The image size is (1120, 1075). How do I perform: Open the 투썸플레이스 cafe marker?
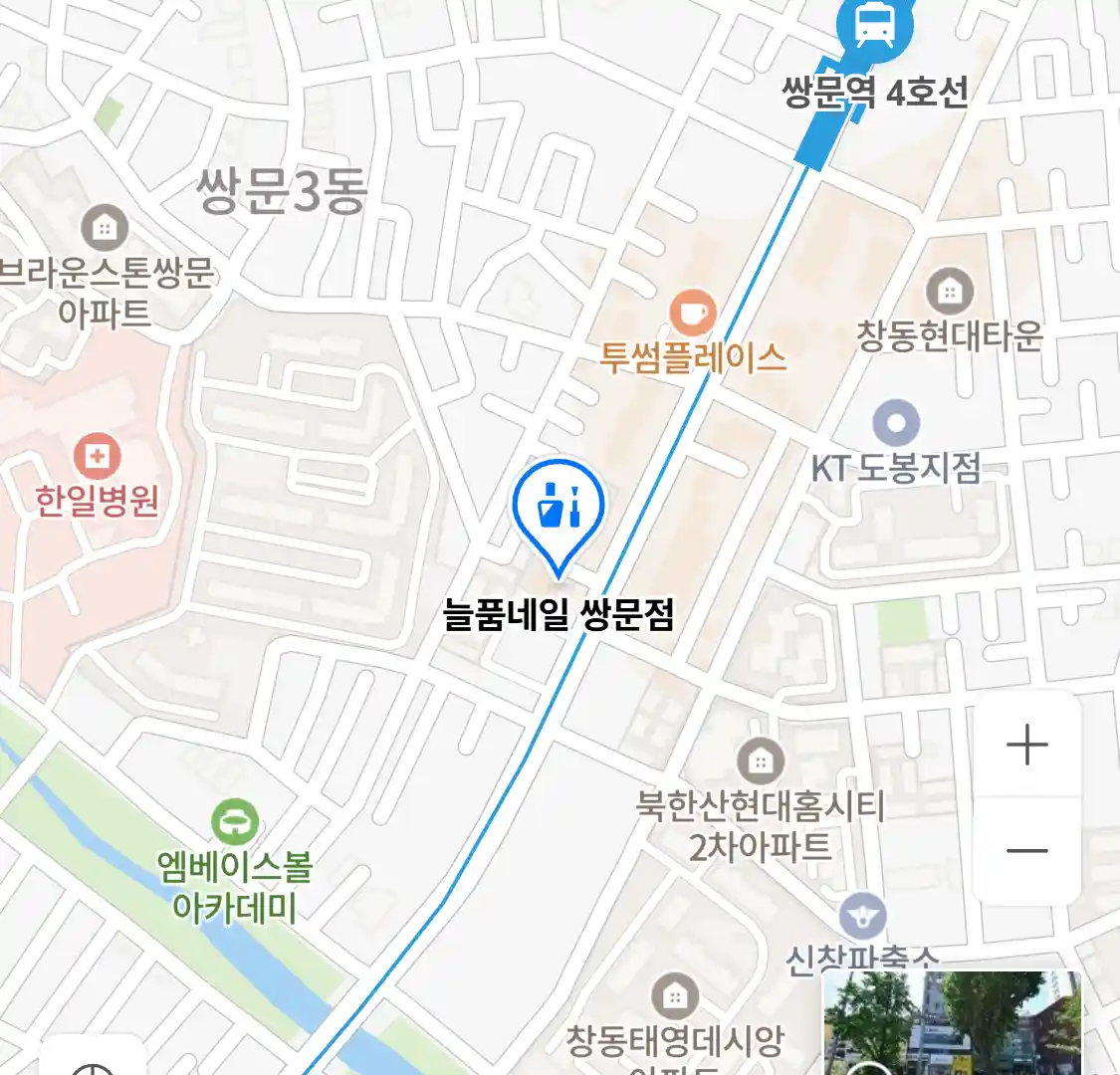[693, 314]
